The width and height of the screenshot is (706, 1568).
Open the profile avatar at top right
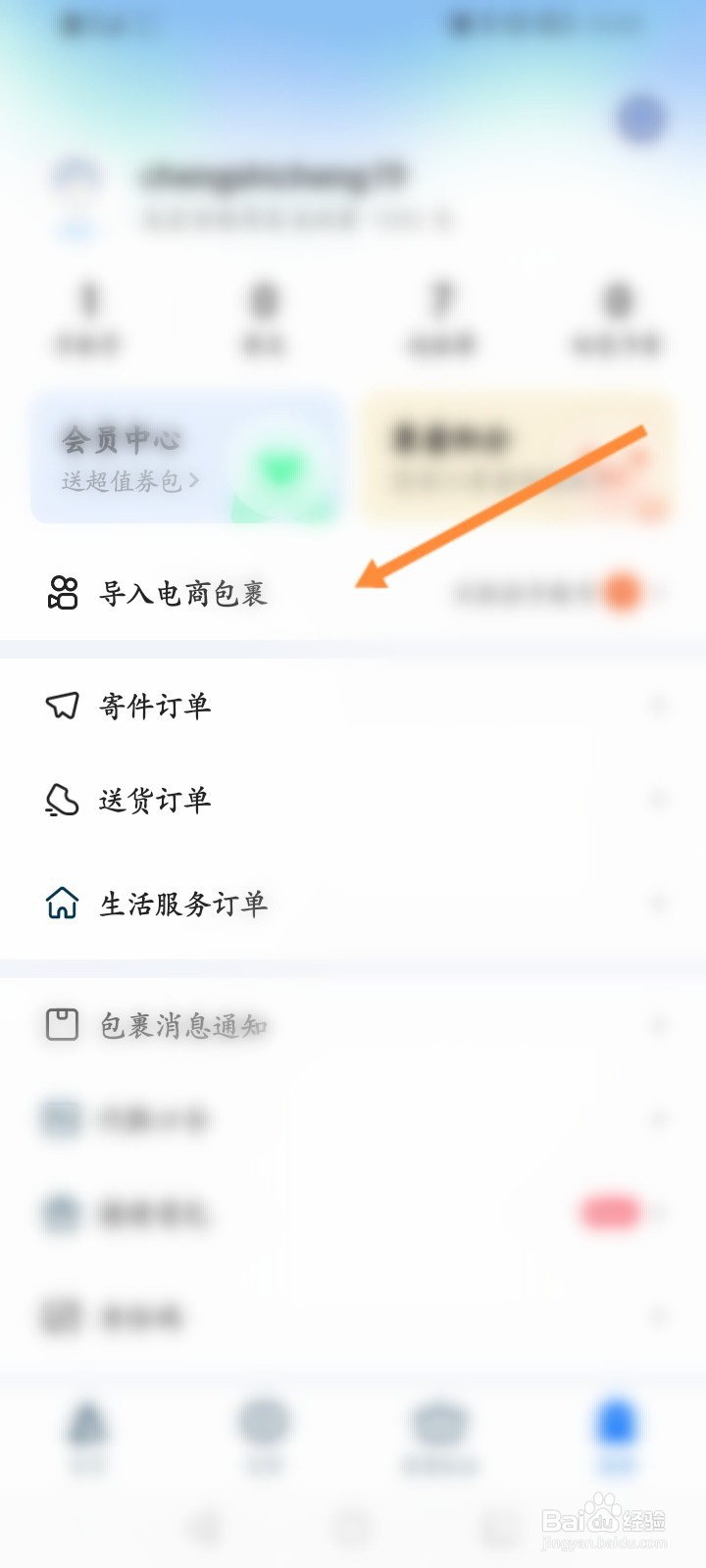(641, 118)
